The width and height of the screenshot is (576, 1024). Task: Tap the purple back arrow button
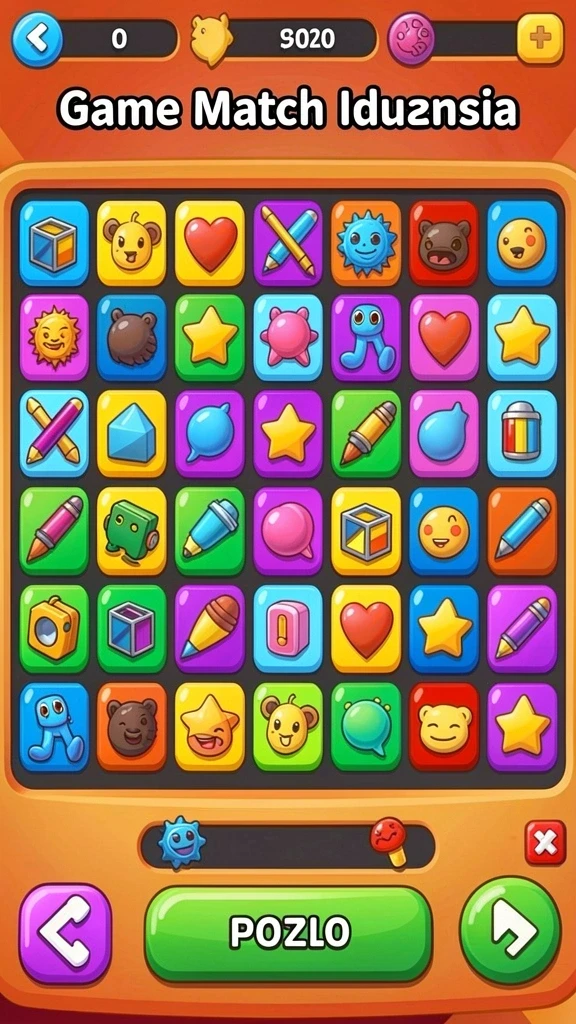coord(65,933)
